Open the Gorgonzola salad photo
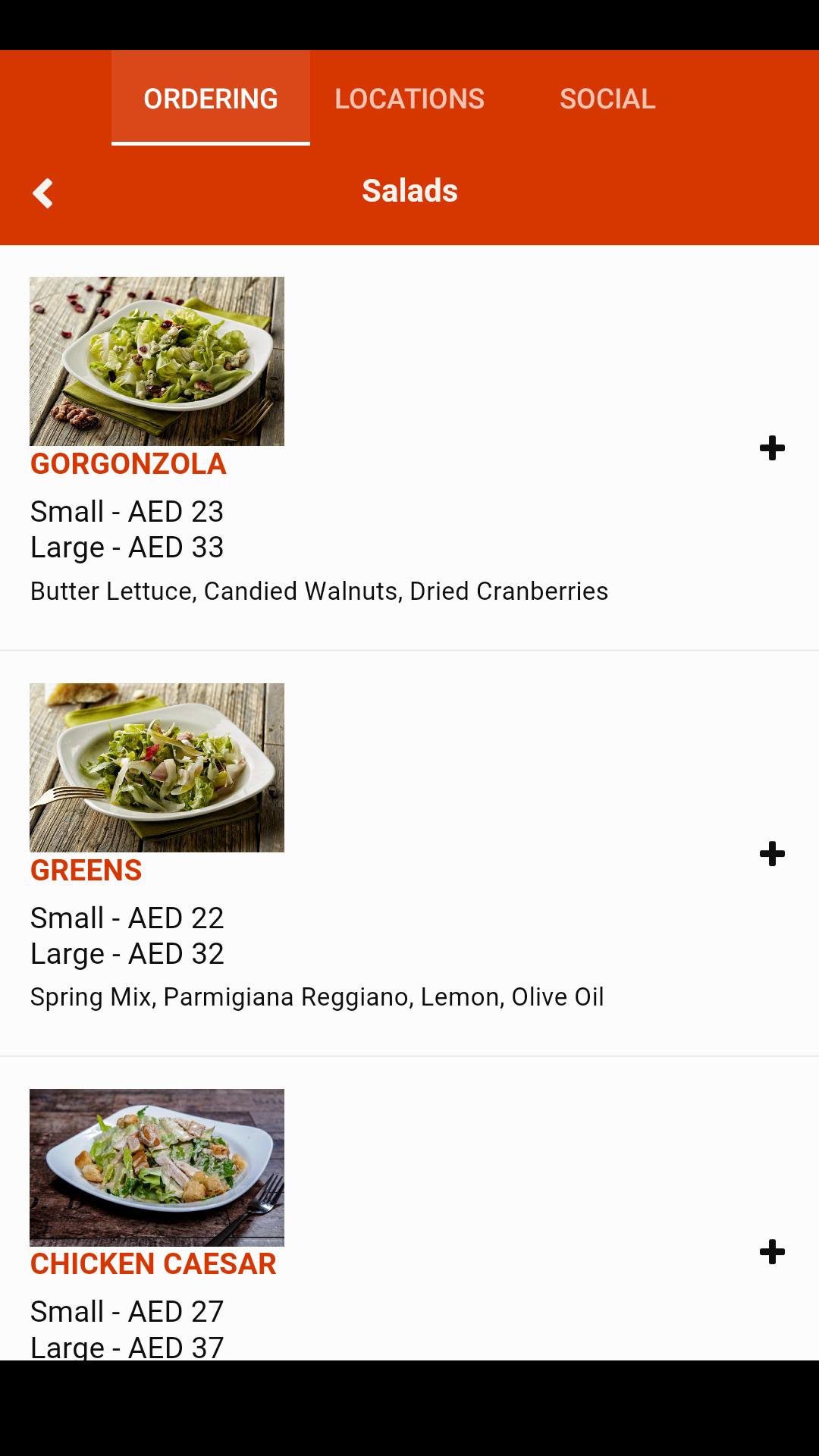The width and height of the screenshot is (819, 1456). click(x=157, y=361)
